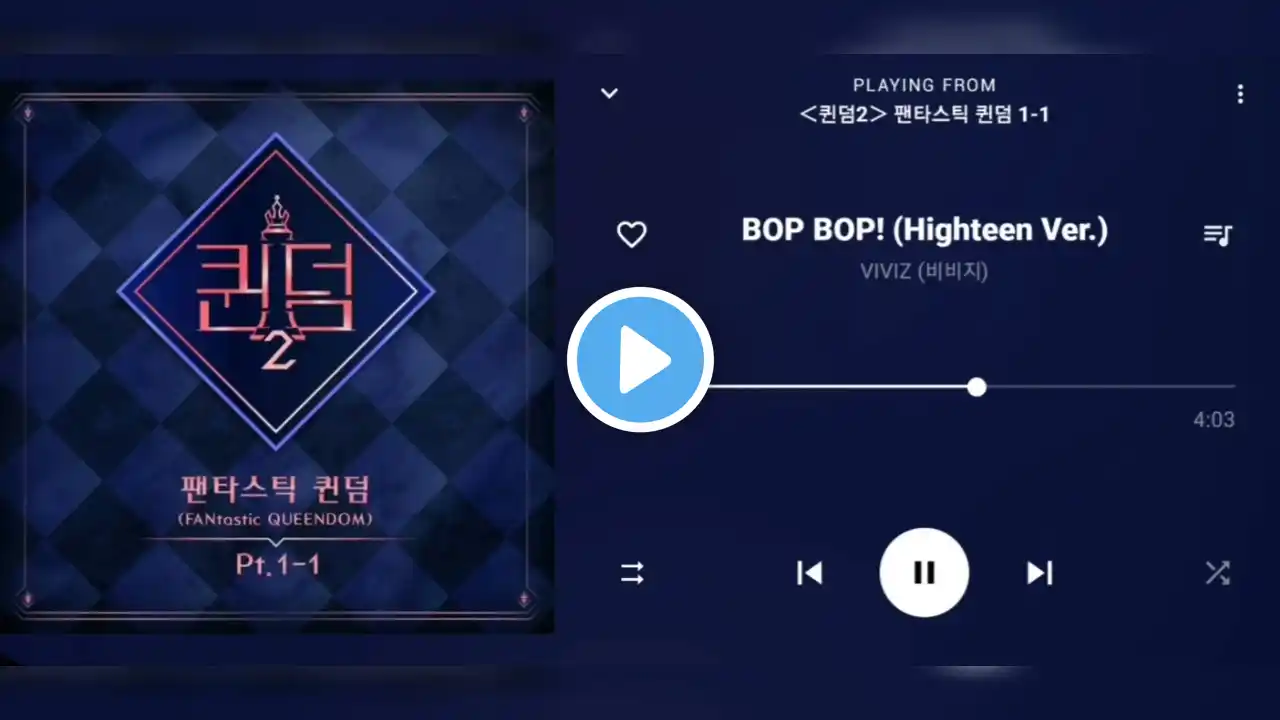Tap the seek bar position knob

pyautogui.click(x=977, y=387)
